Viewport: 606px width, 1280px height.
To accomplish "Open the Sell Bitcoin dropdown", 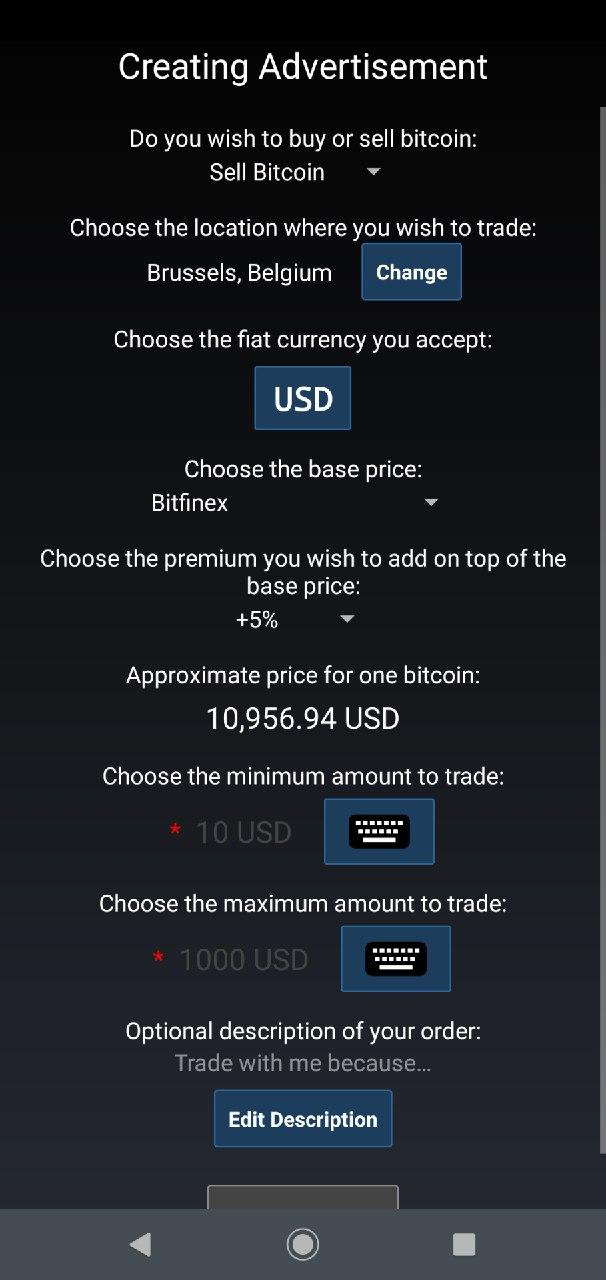I will coord(295,172).
